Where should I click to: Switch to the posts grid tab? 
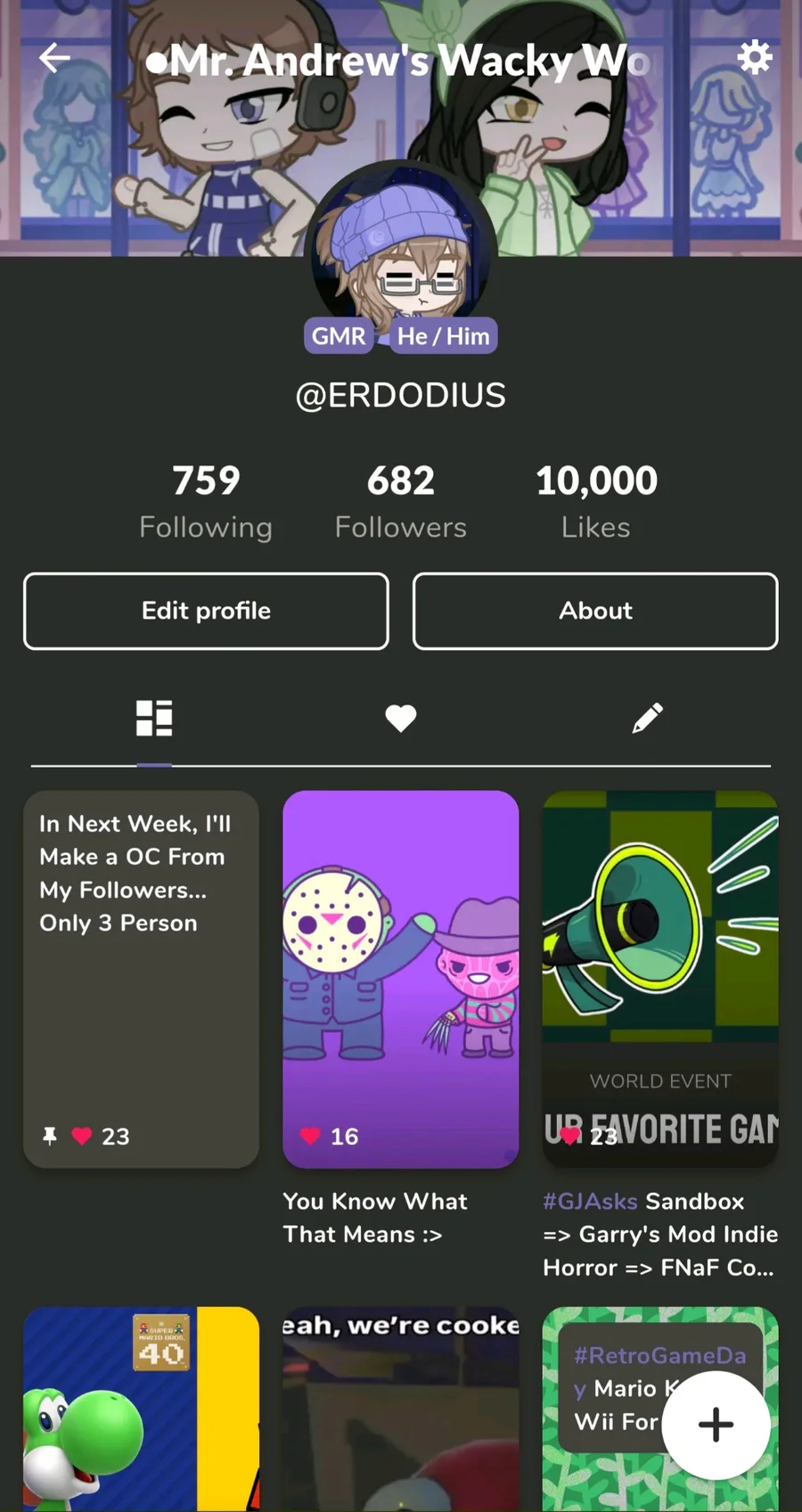(x=154, y=718)
